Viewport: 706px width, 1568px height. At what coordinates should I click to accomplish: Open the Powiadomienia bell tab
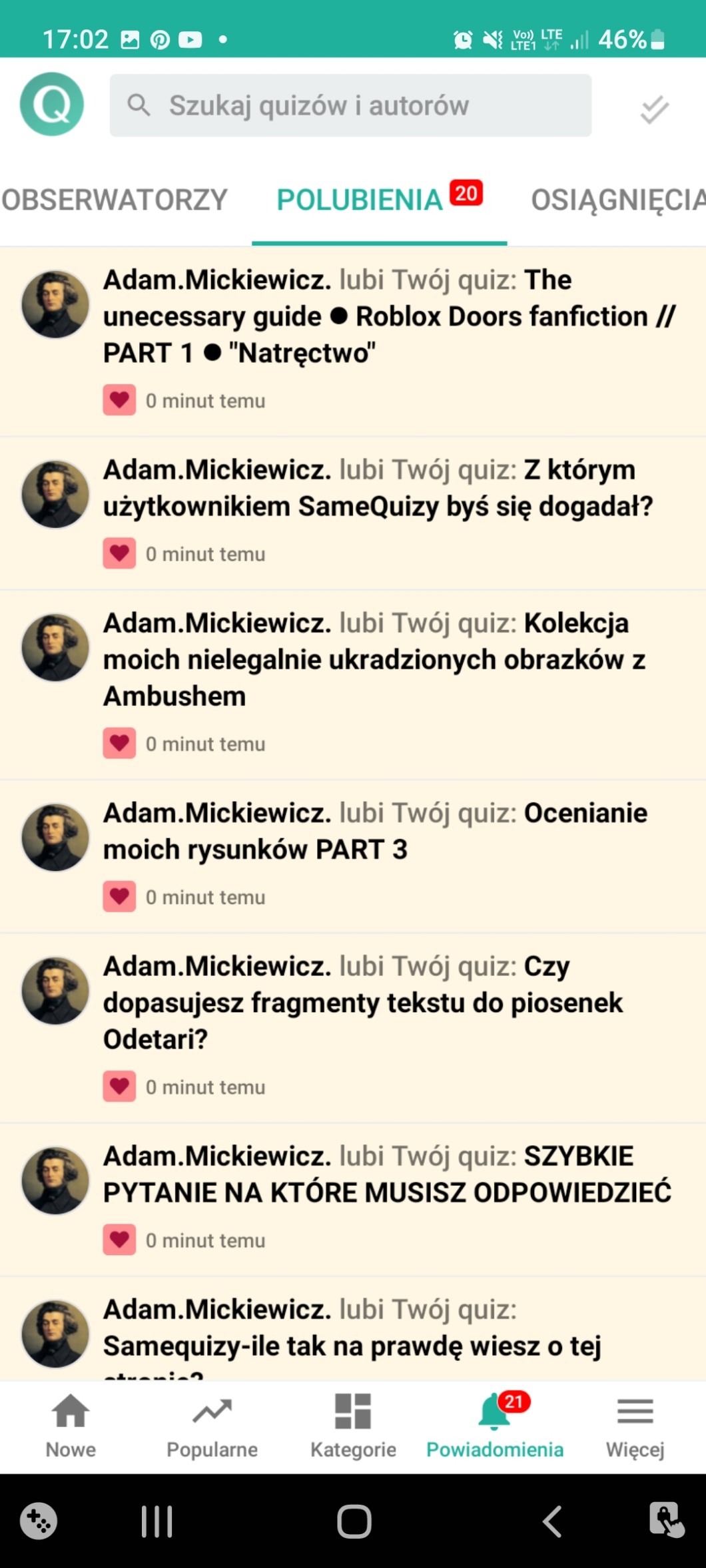click(495, 1426)
